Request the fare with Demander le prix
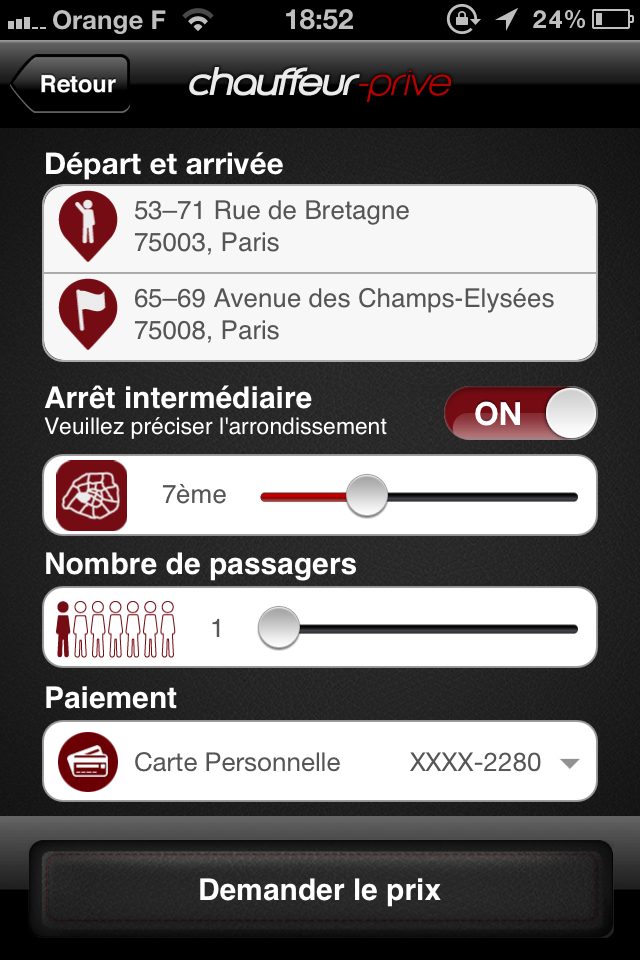Viewport: 640px width, 960px height. tap(320, 890)
